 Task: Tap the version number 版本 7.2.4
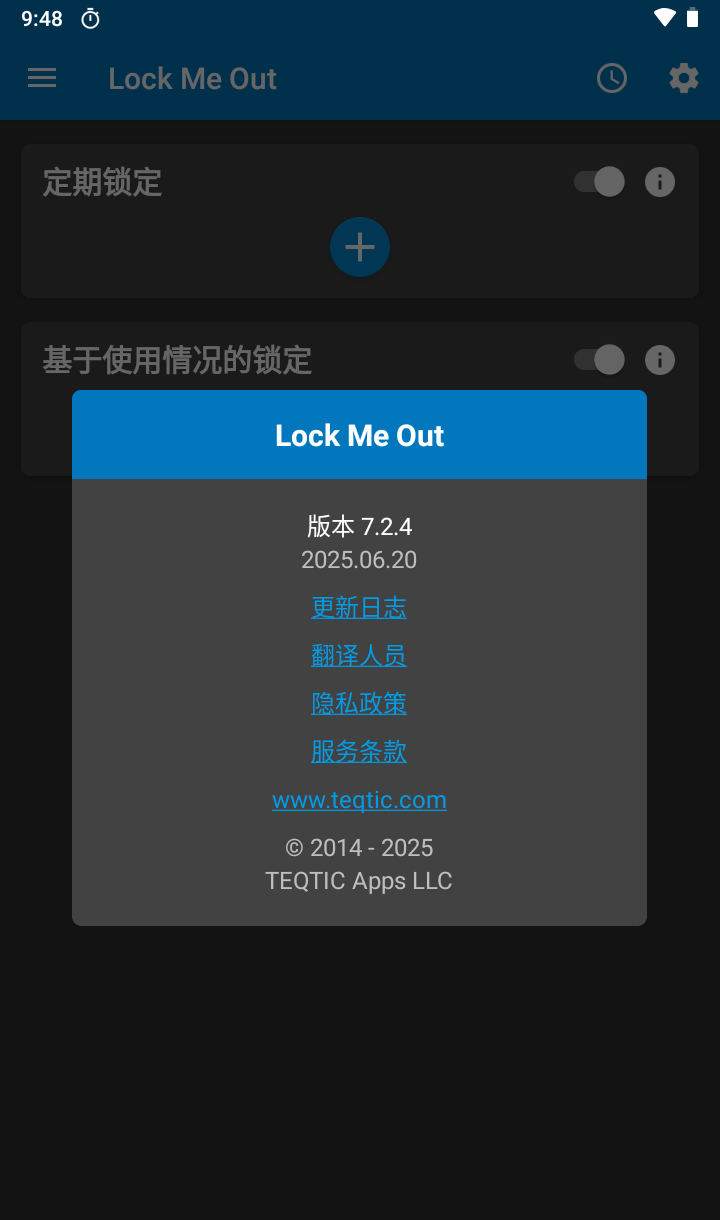click(359, 525)
